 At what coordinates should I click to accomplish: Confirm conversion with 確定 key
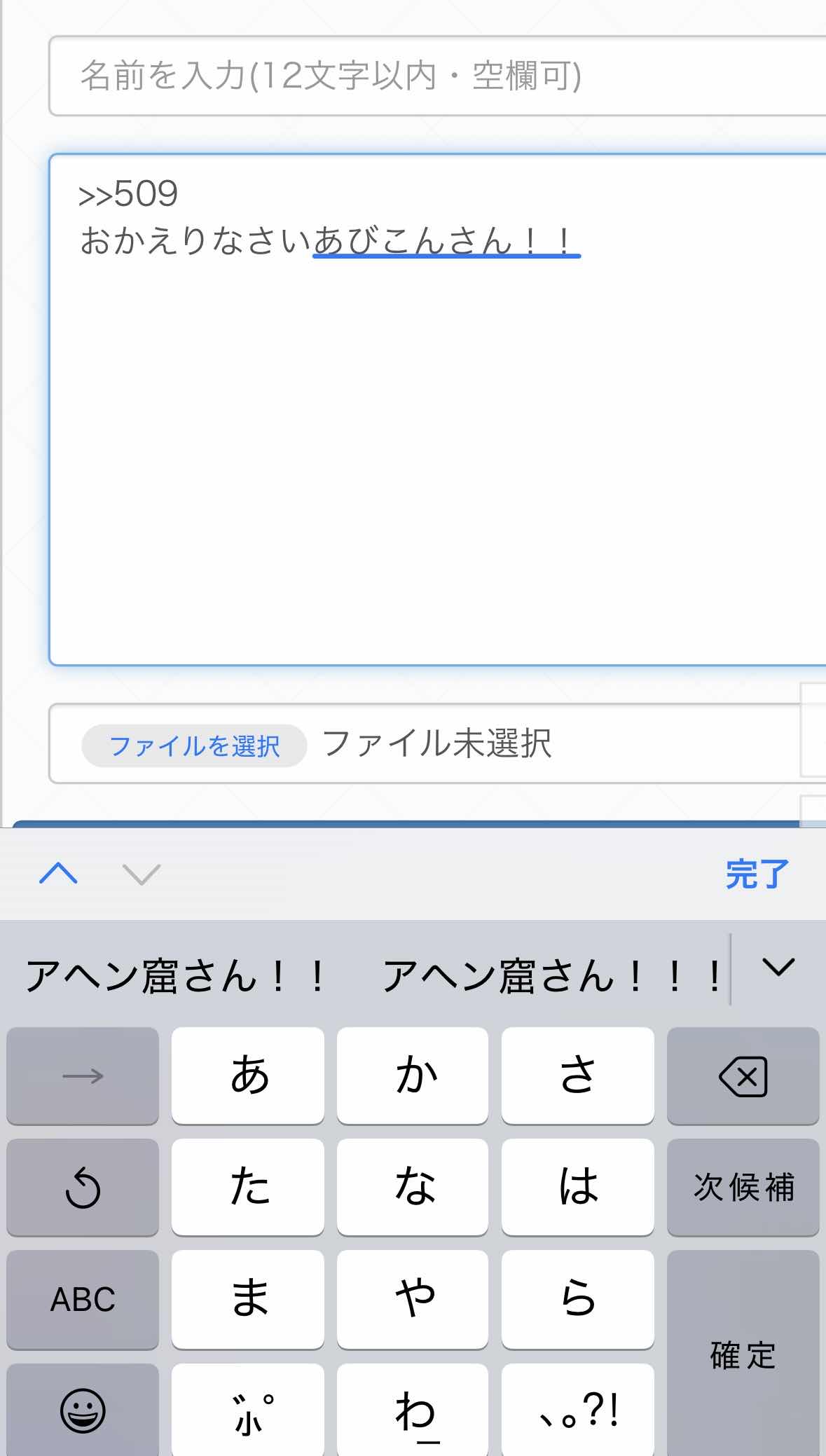[743, 1355]
